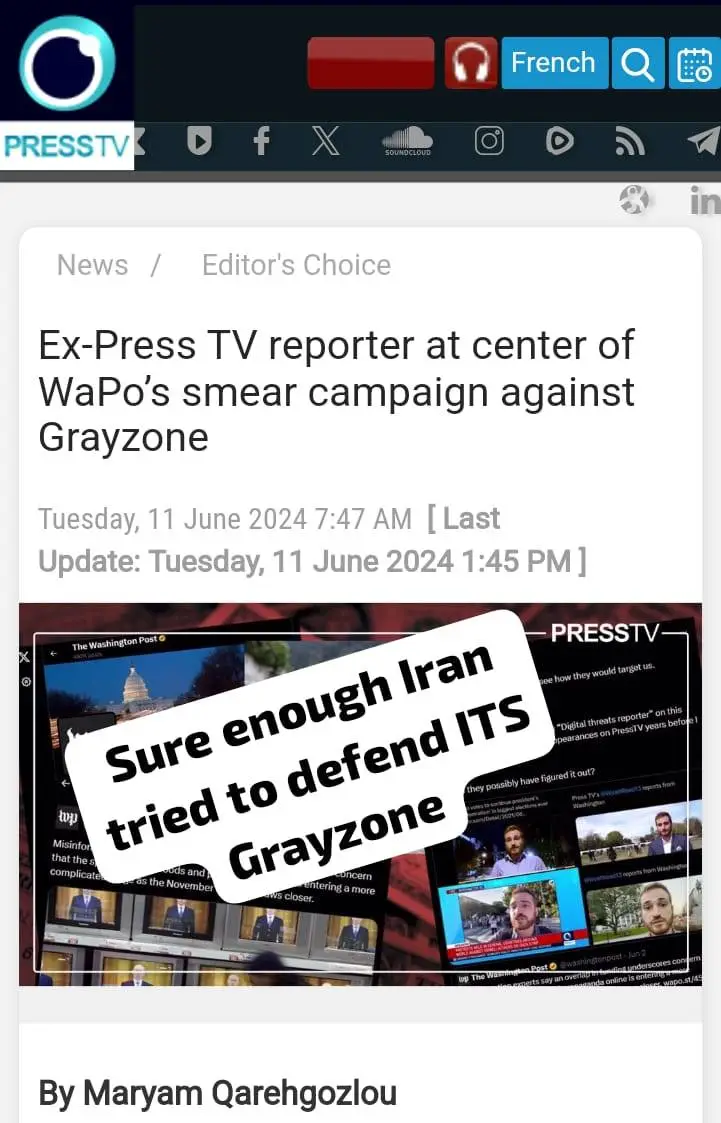
Task: Open the SoundCloud link
Action: (407, 142)
